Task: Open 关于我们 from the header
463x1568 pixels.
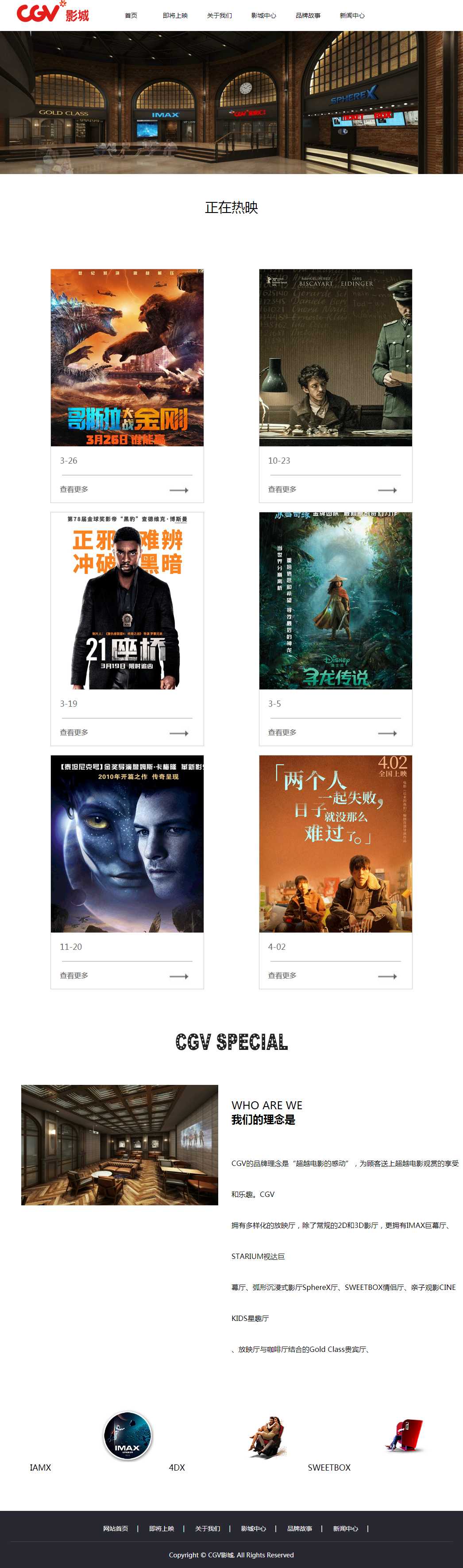Action: pos(219,15)
